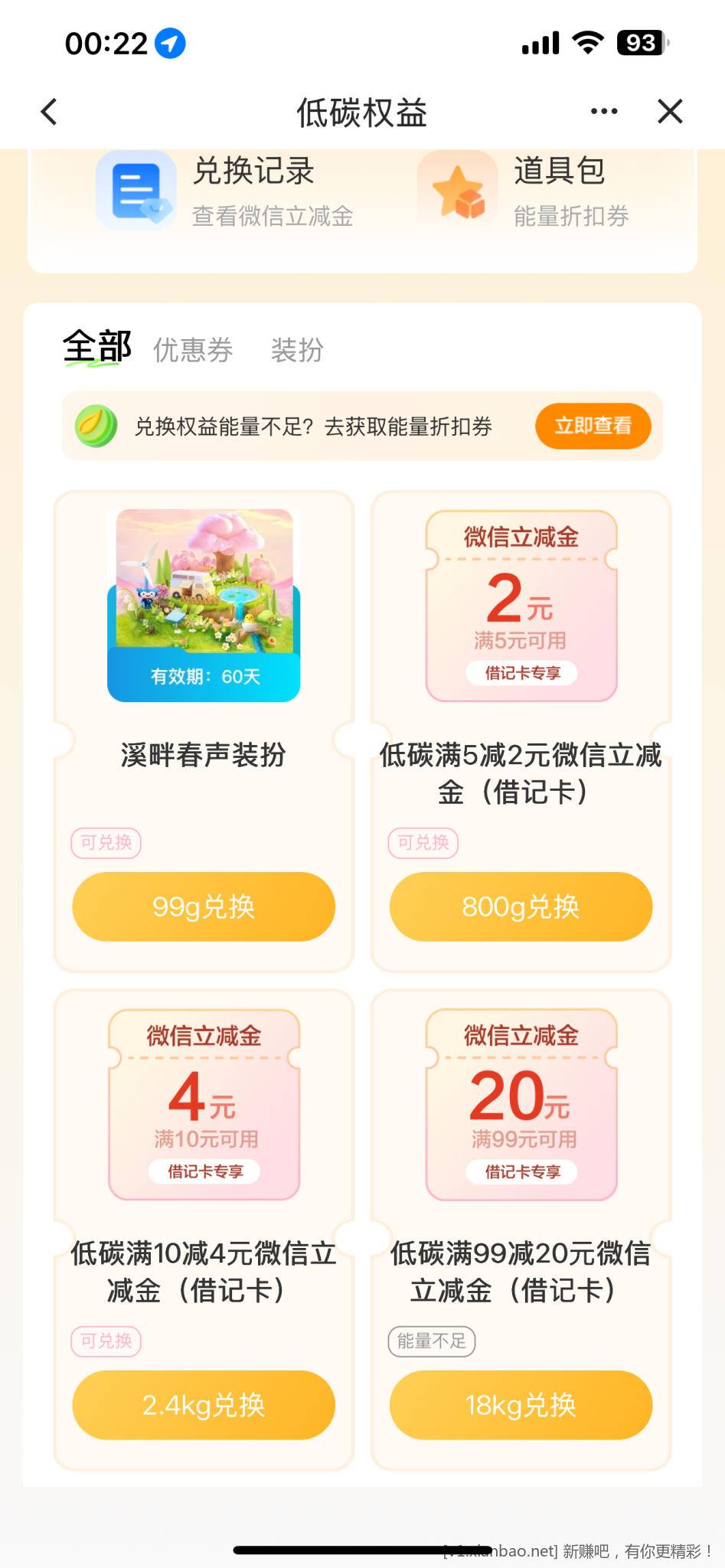Go back using the top-left arrow

point(49,112)
